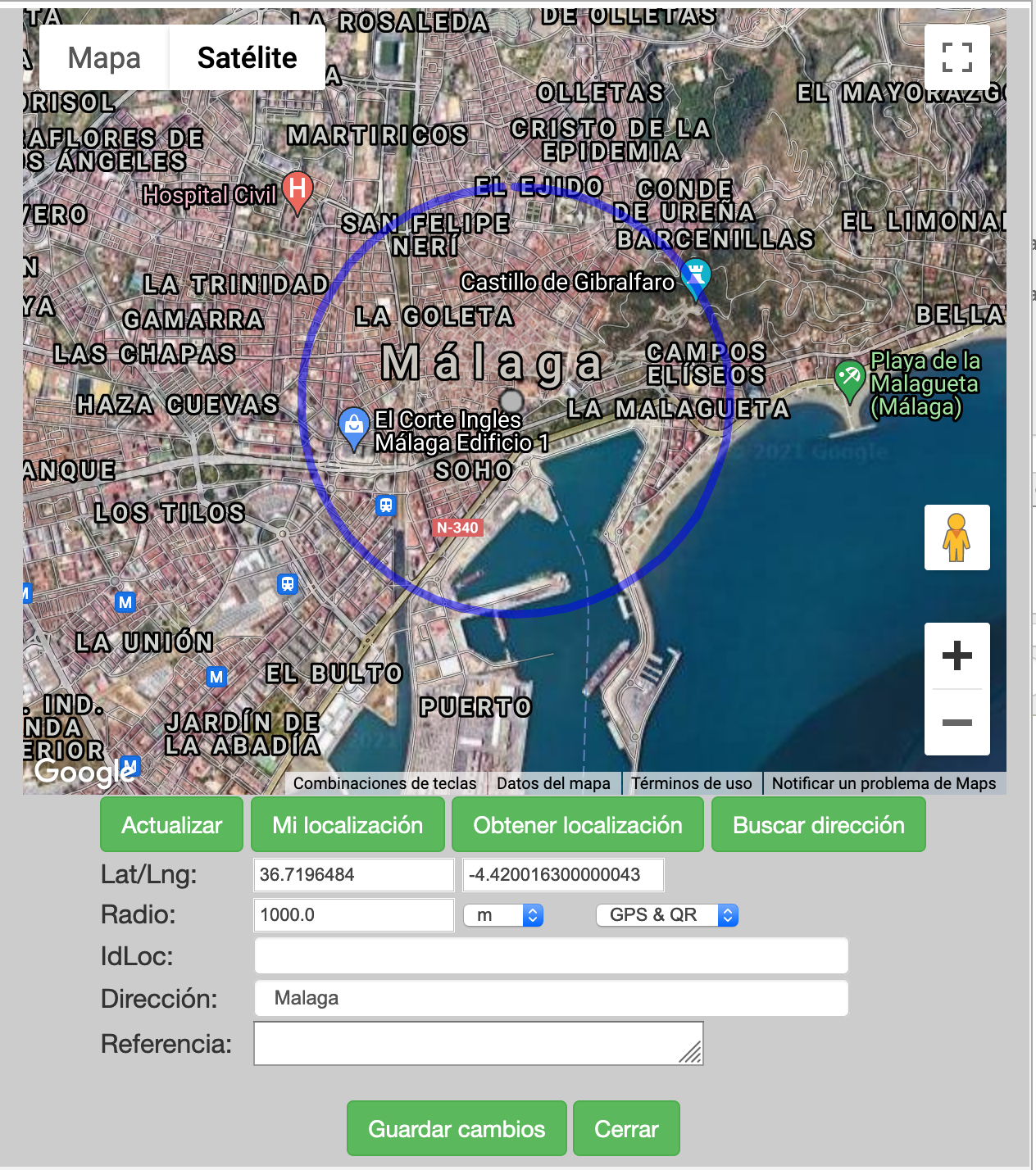Viewport: 1036px width, 1170px height.
Task: Focus the Referencia text area
Action: pyautogui.click(x=479, y=1043)
